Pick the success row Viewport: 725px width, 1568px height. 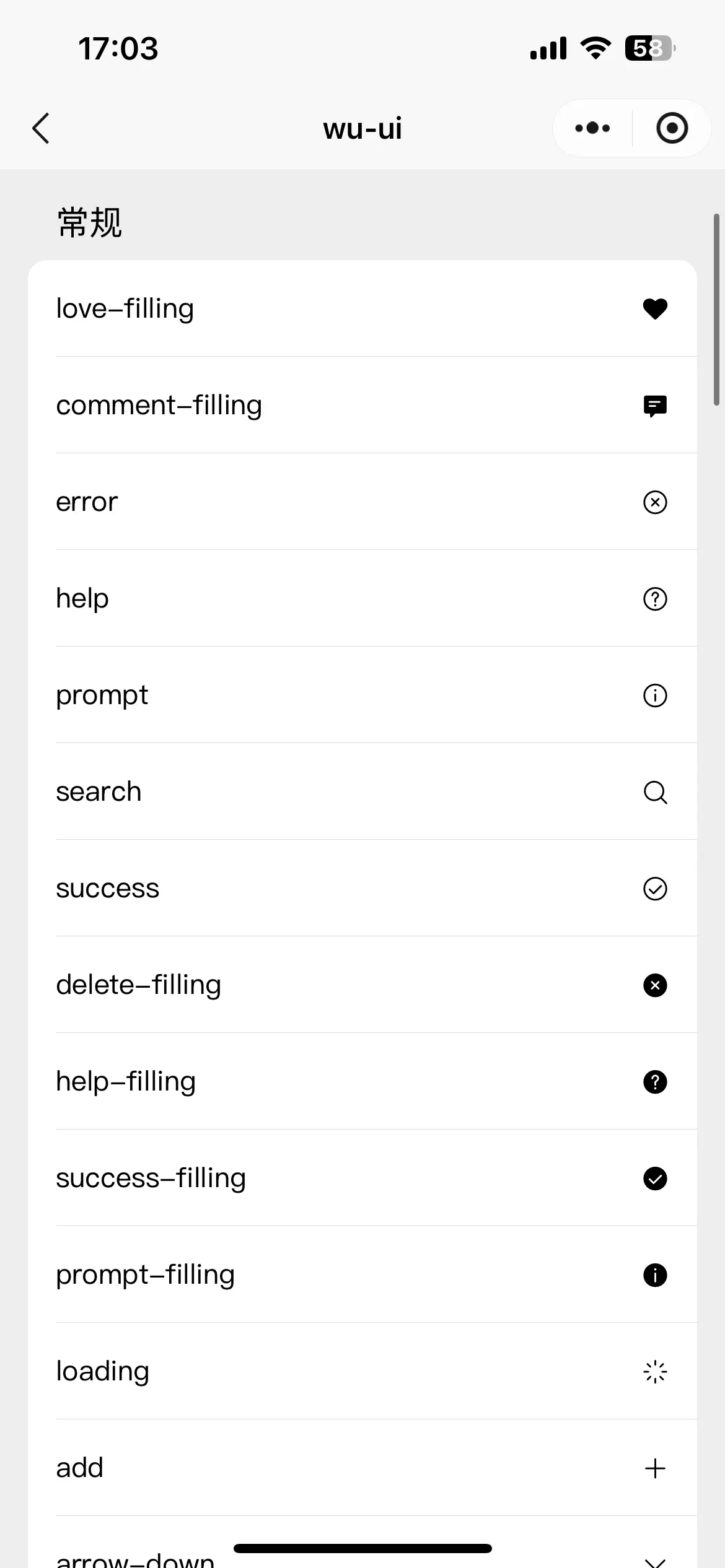point(362,888)
